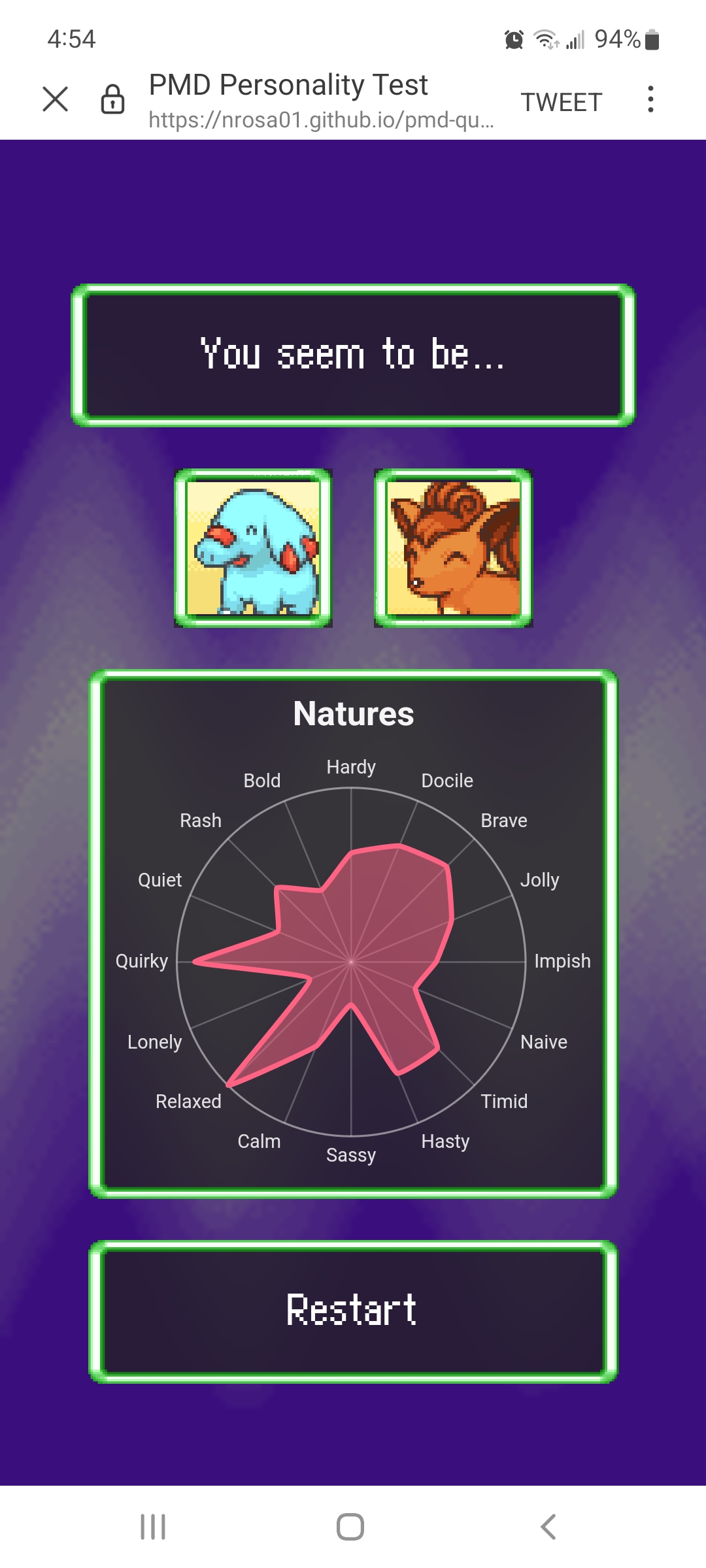View site security lock info
The width and height of the screenshot is (706, 1568).
coord(112,99)
